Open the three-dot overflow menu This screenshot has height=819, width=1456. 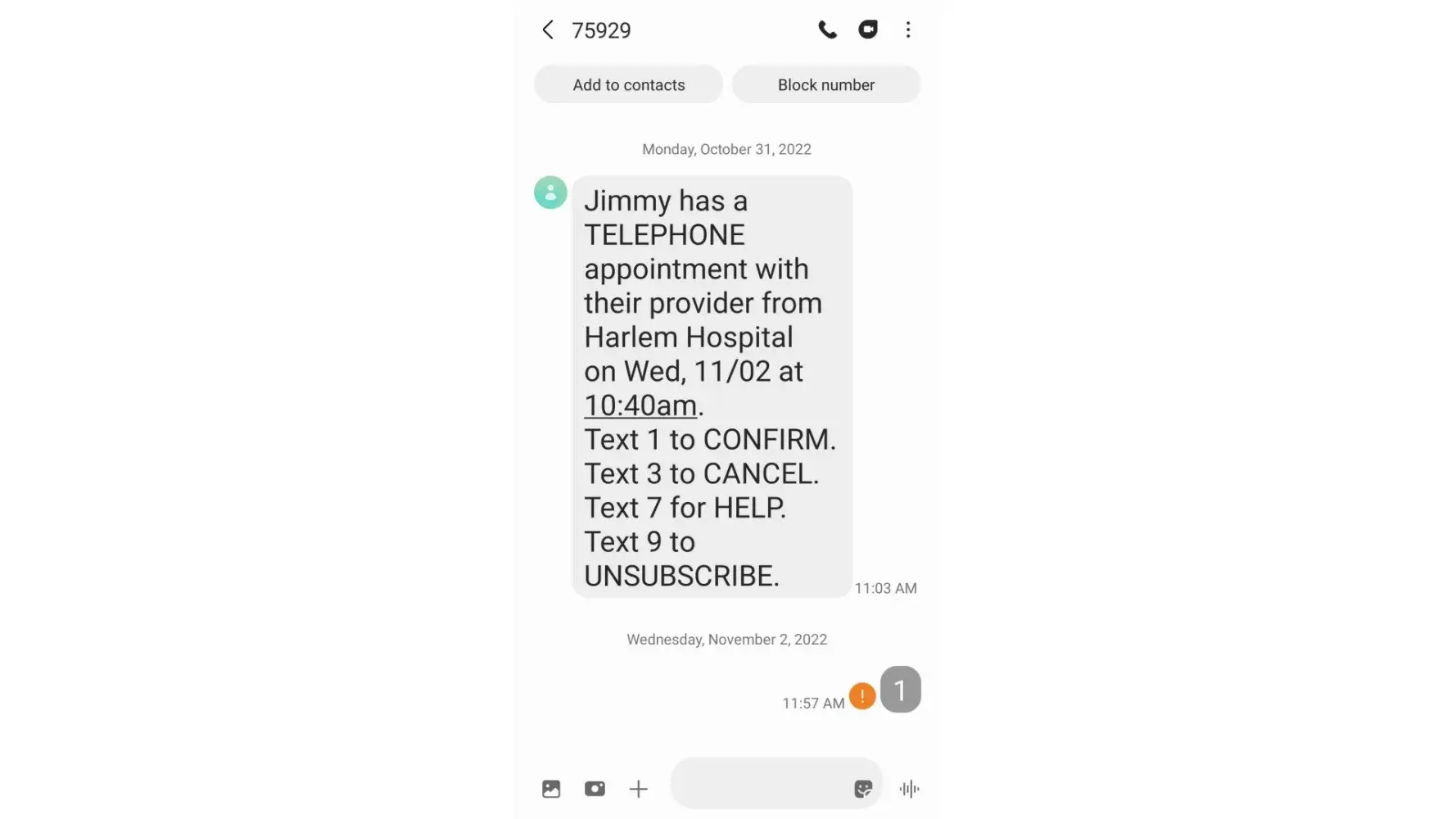coord(907,30)
